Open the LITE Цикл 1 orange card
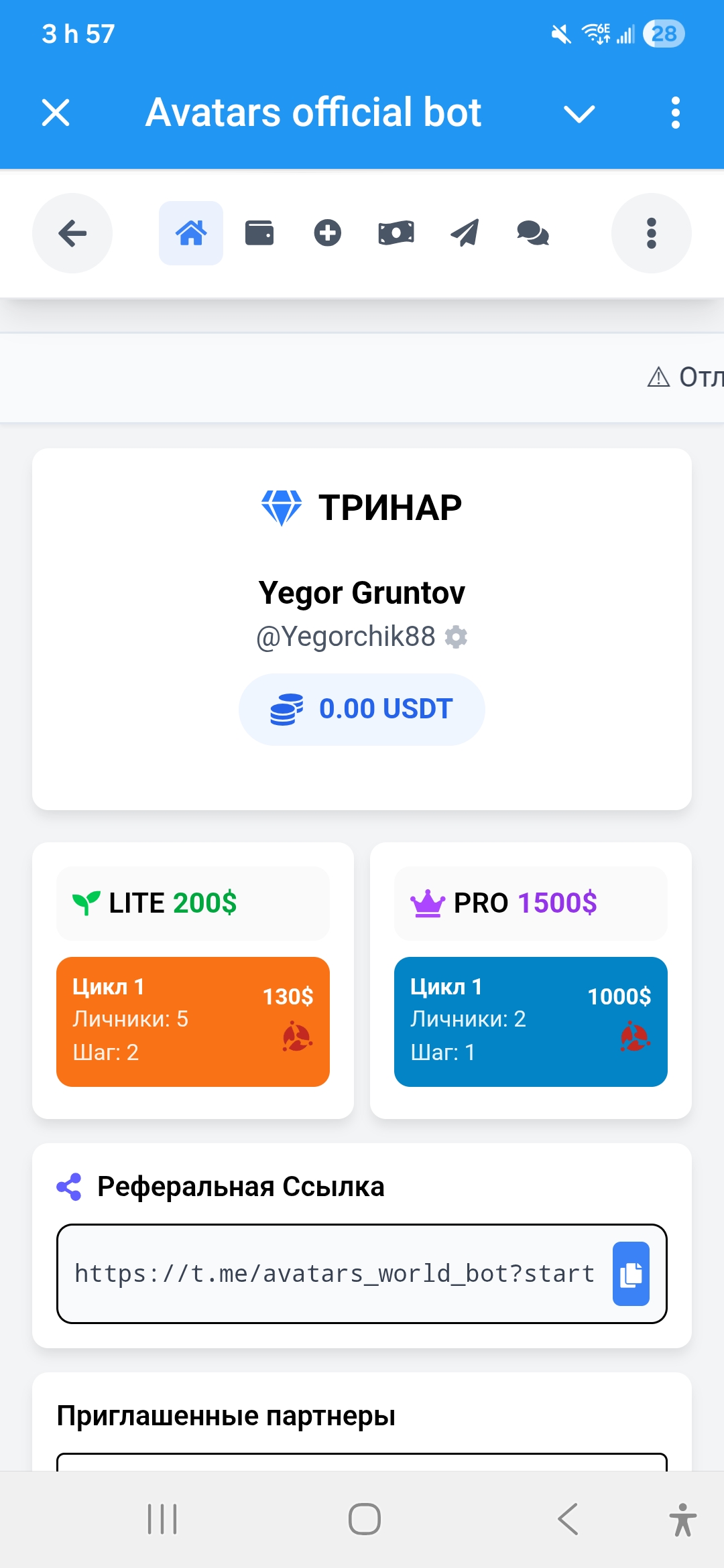The width and height of the screenshot is (724, 1568). (x=193, y=1021)
